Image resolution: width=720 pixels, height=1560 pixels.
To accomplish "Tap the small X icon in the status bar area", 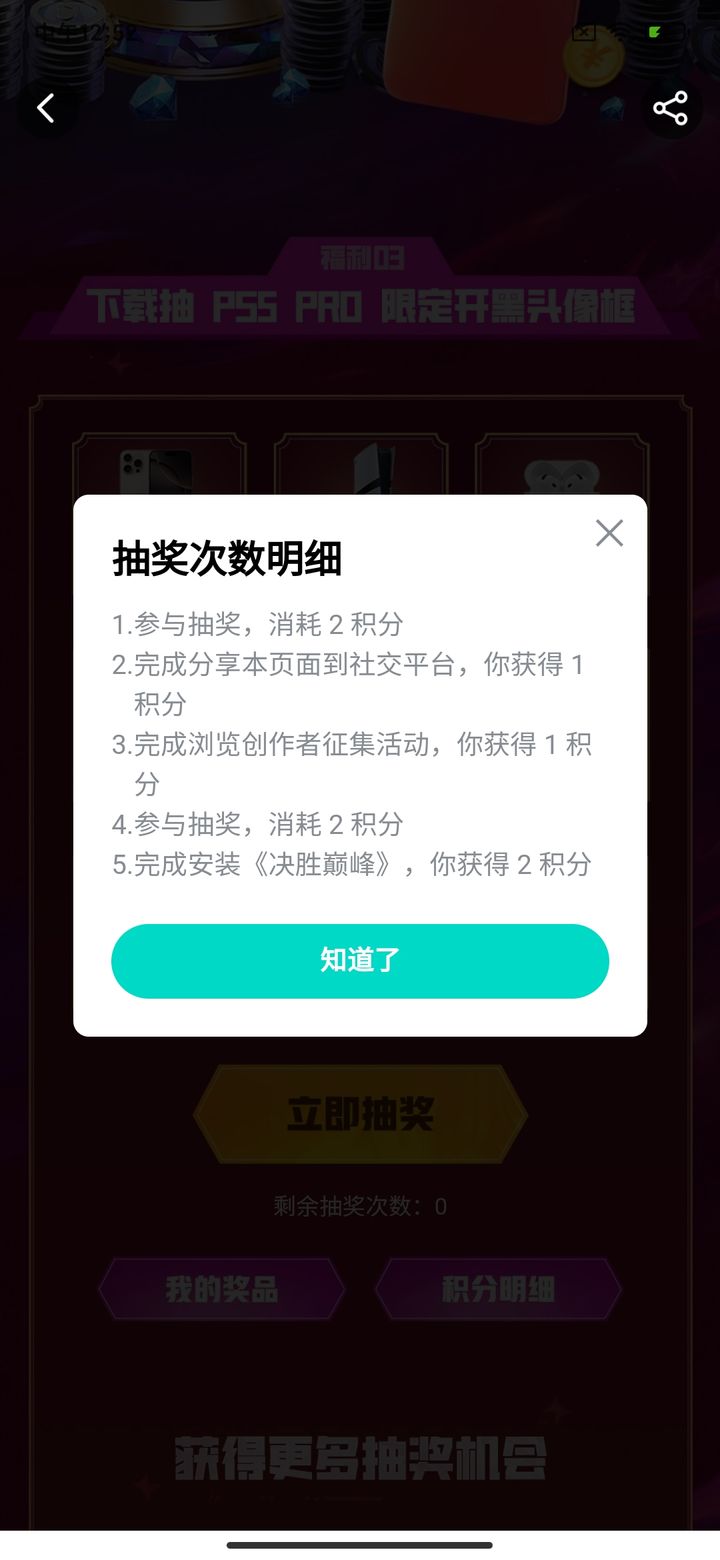I will click(x=583, y=33).
